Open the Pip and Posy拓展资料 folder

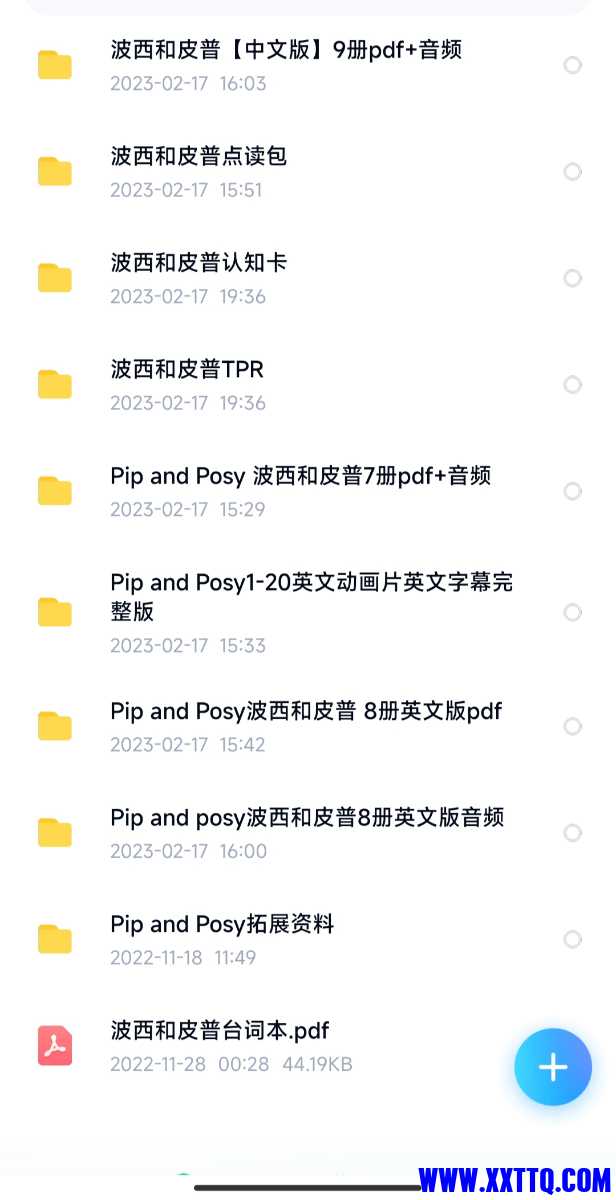tap(222, 925)
